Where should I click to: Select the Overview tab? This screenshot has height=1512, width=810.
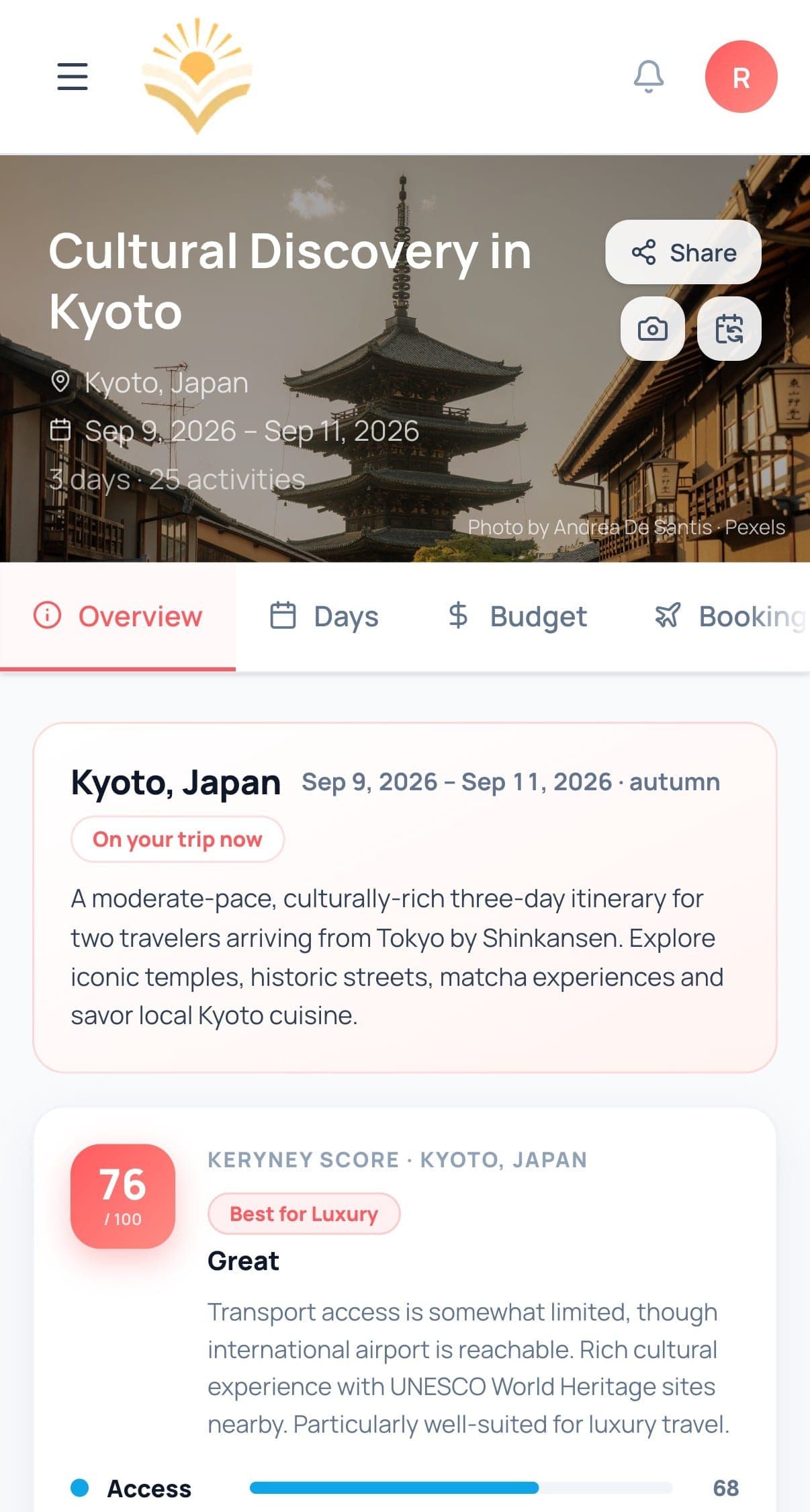(118, 616)
